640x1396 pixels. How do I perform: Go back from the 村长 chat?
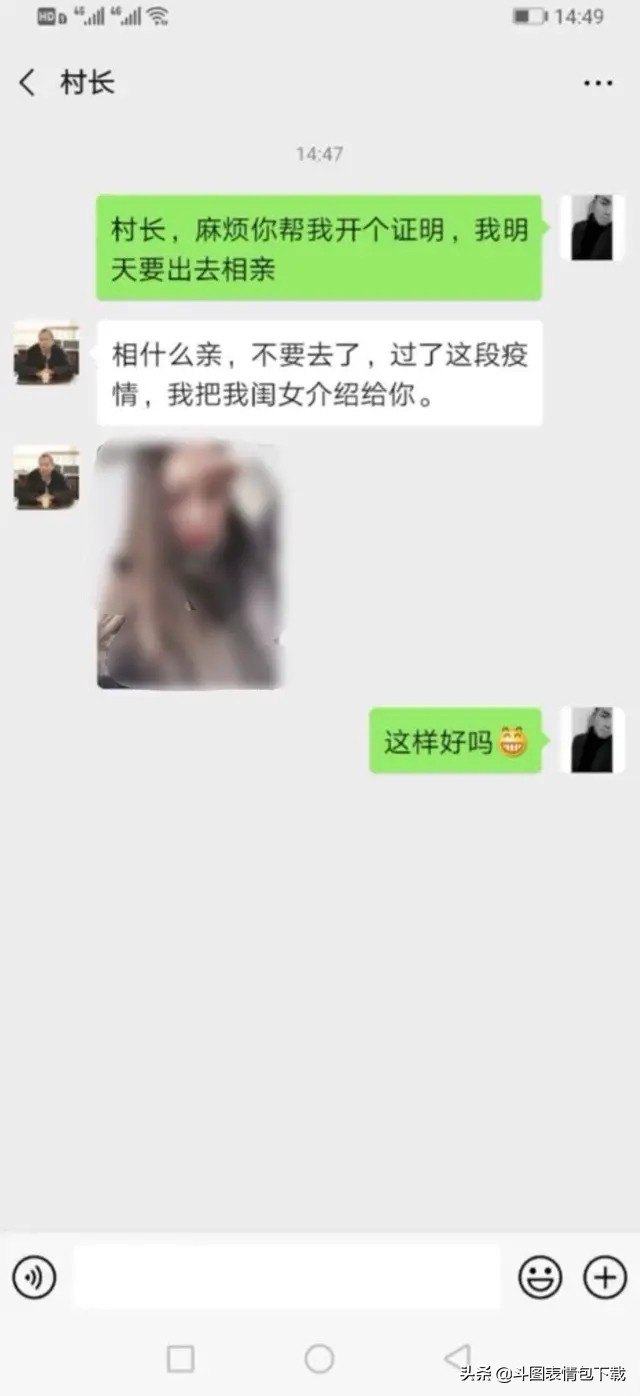pyautogui.click(x=28, y=83)
